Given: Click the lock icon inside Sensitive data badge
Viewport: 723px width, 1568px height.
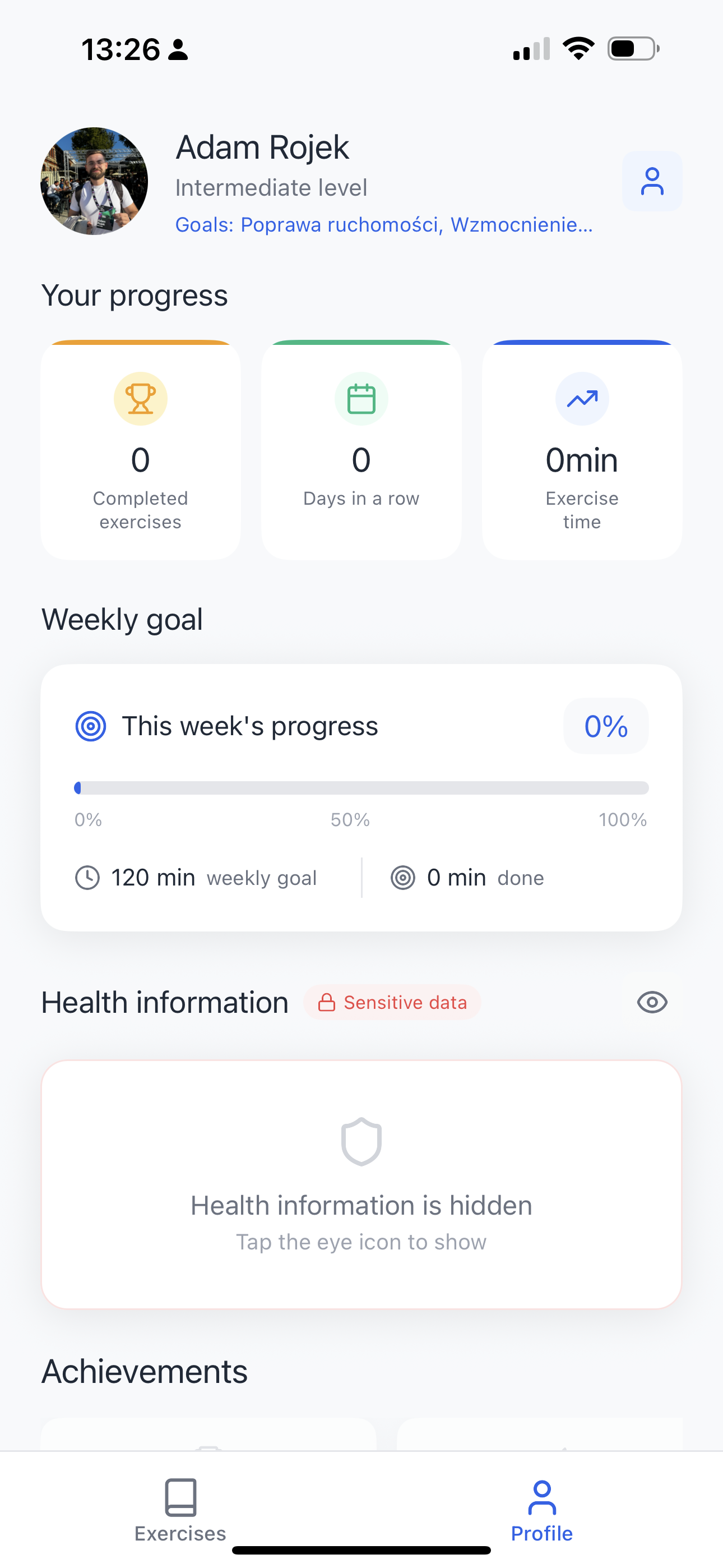Looking at the screenshot, I should 327,1002.
